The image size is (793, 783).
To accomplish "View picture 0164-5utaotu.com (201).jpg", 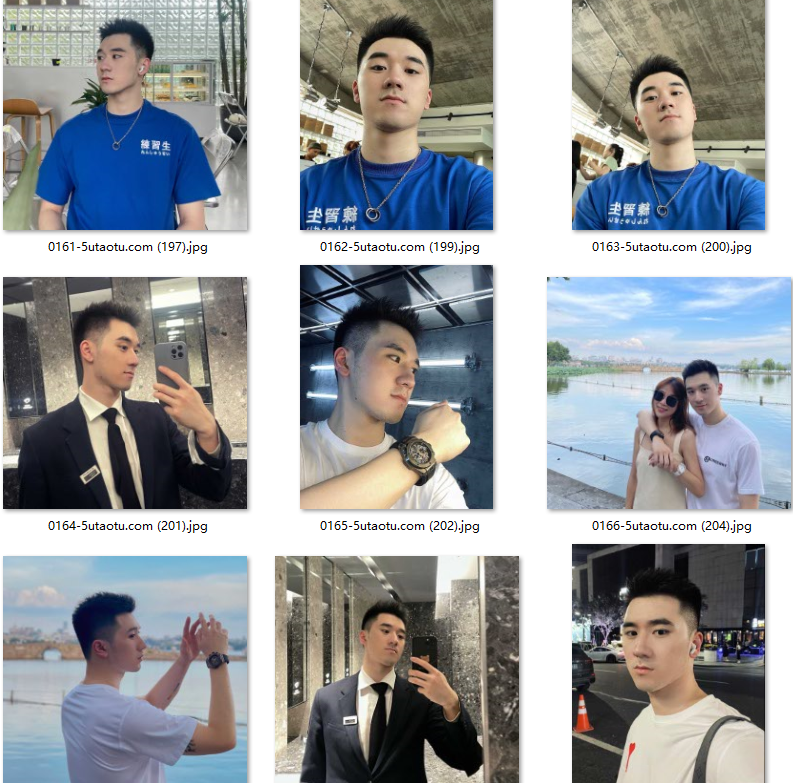I will coord(126,393).
